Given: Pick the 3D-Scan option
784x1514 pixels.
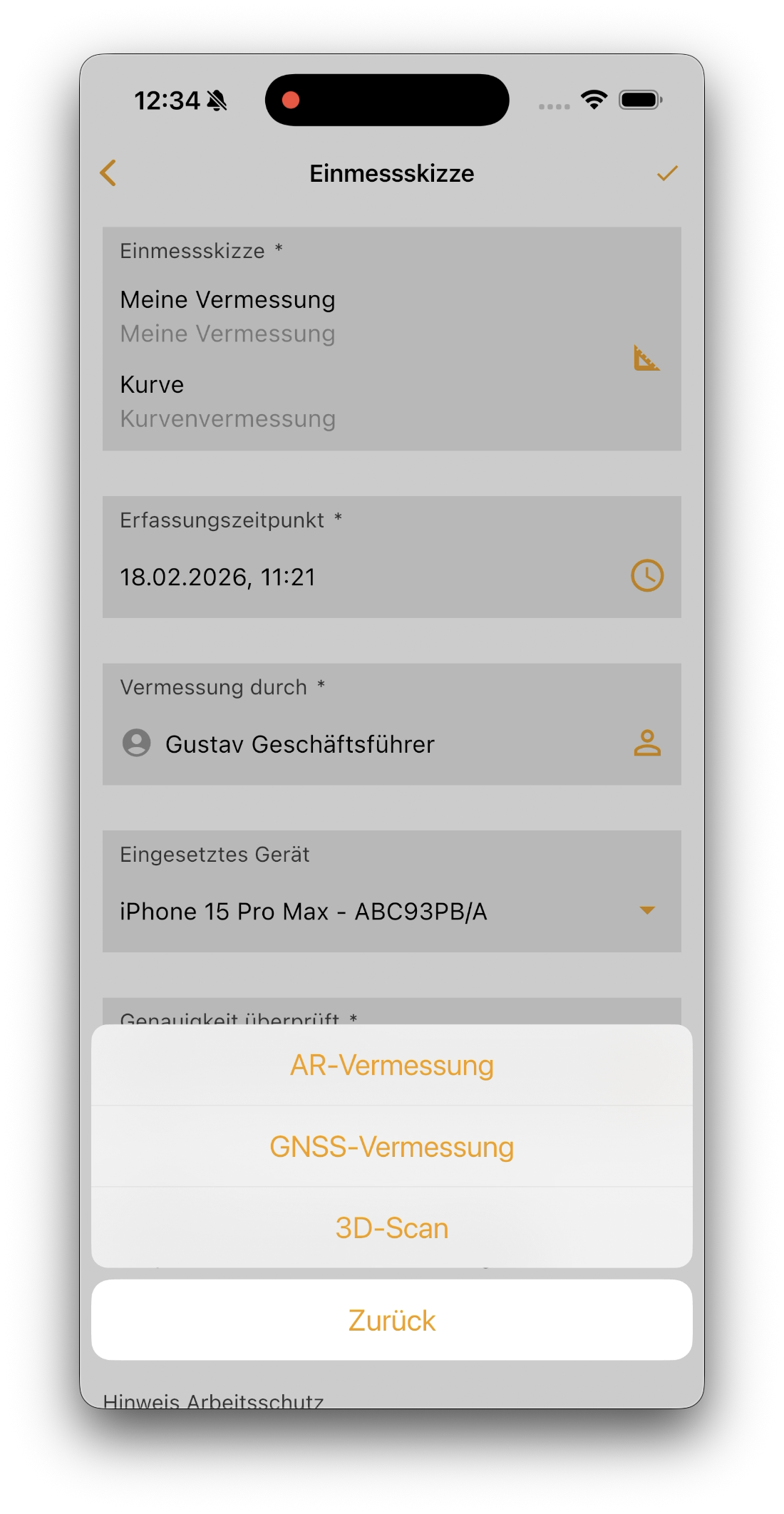Looking at the screenshot, I should pos(391,1227).
